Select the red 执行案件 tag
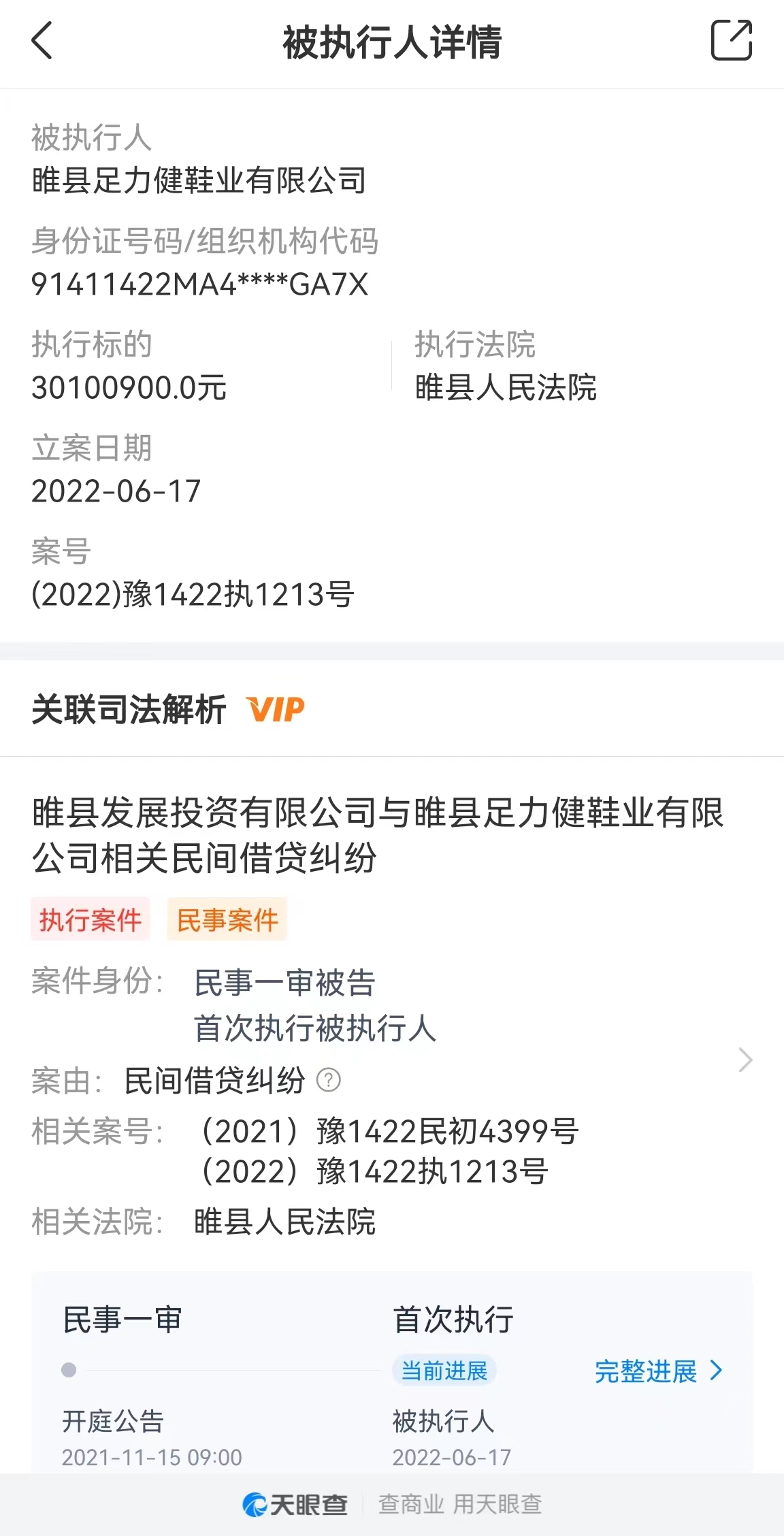This screenshot has height=1536, width=784. [x=91, y=920]
